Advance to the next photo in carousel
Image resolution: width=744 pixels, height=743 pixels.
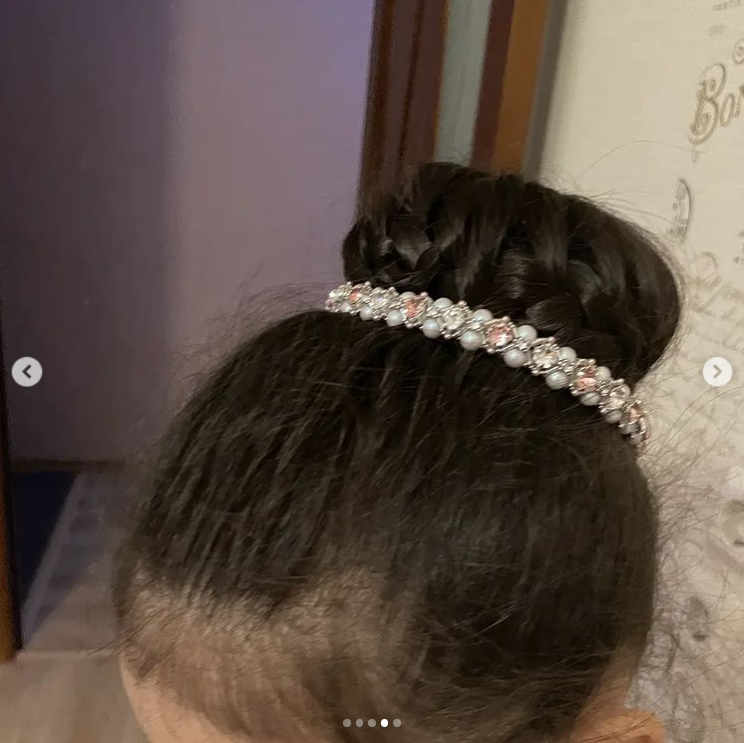click(x=716, y=372)
